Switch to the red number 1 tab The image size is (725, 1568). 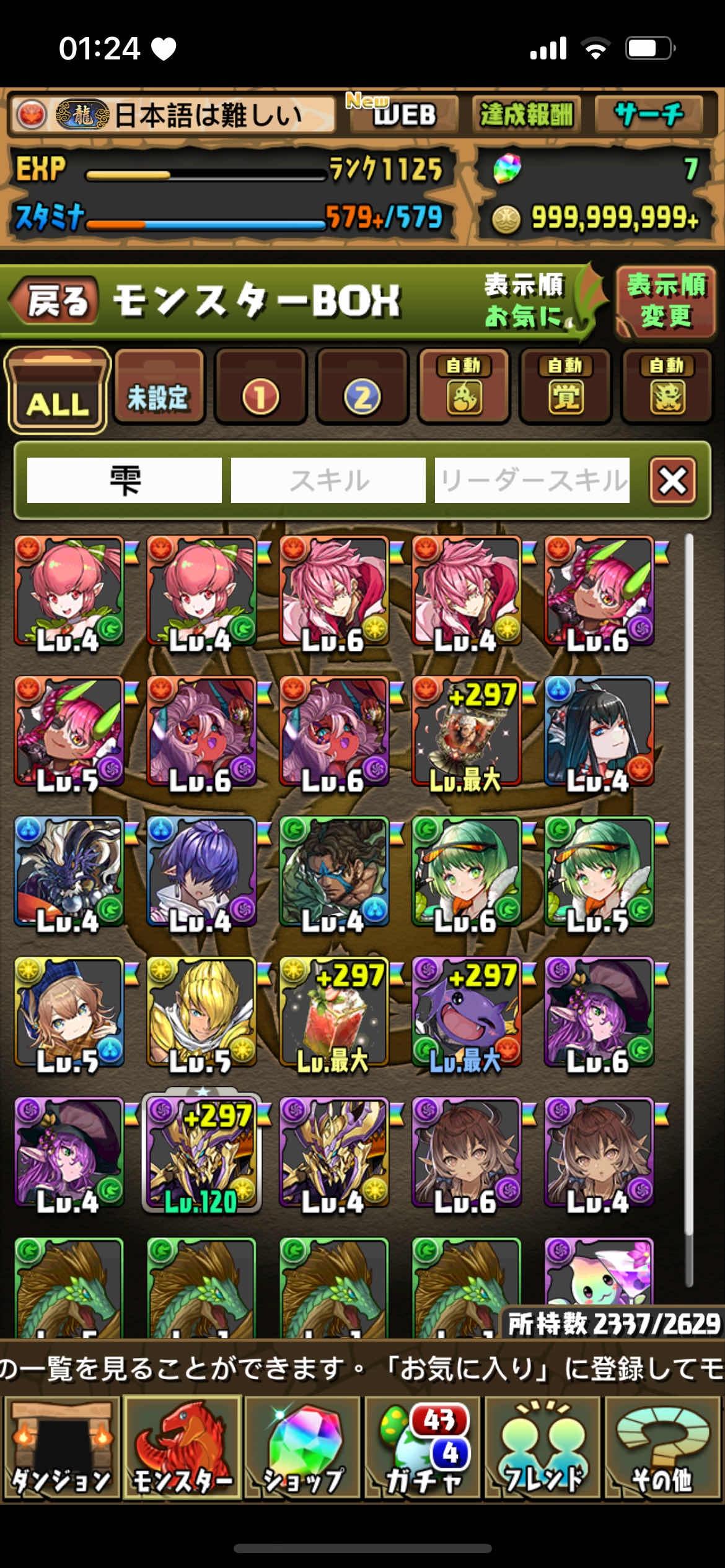(x=260, y=390)
